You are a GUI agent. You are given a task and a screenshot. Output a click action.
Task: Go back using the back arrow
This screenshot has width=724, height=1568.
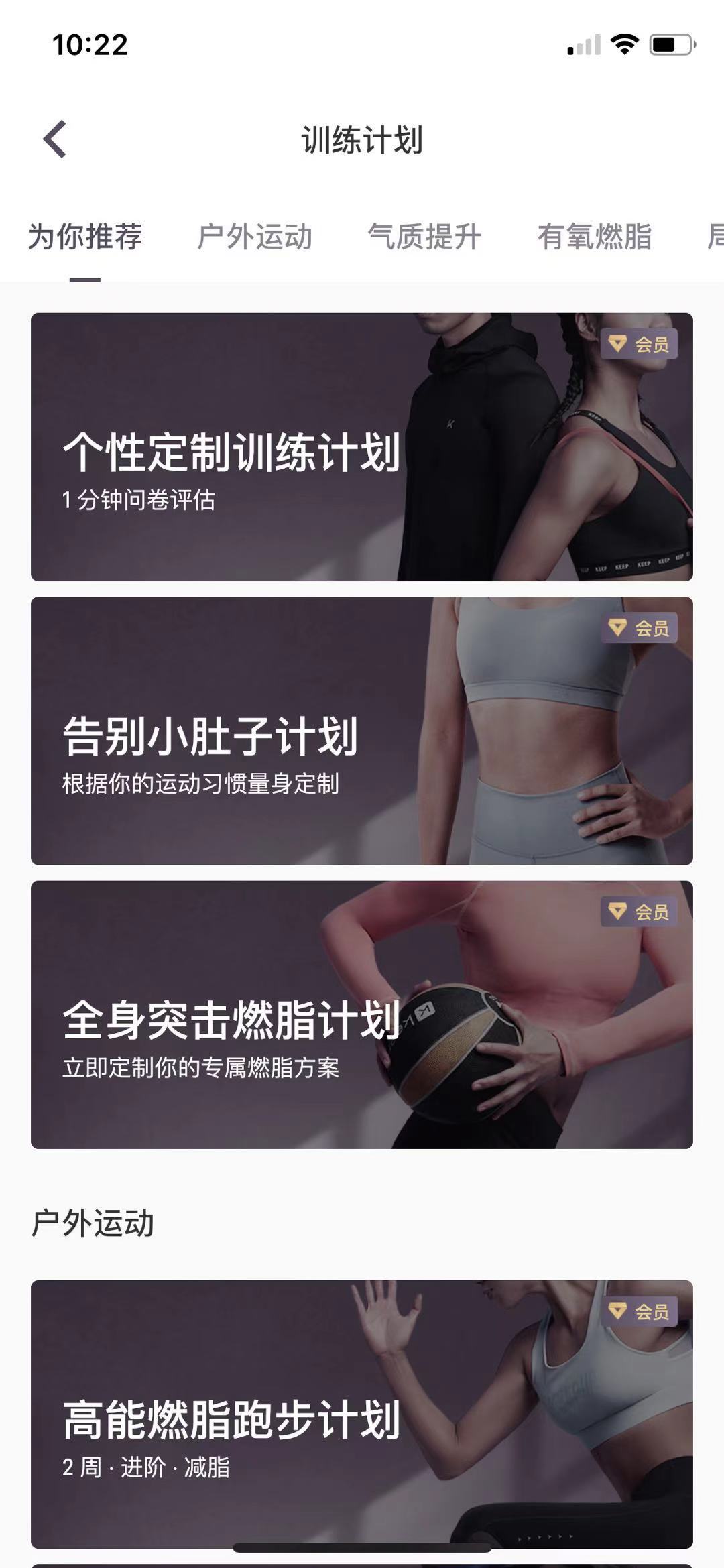(55, 139)
